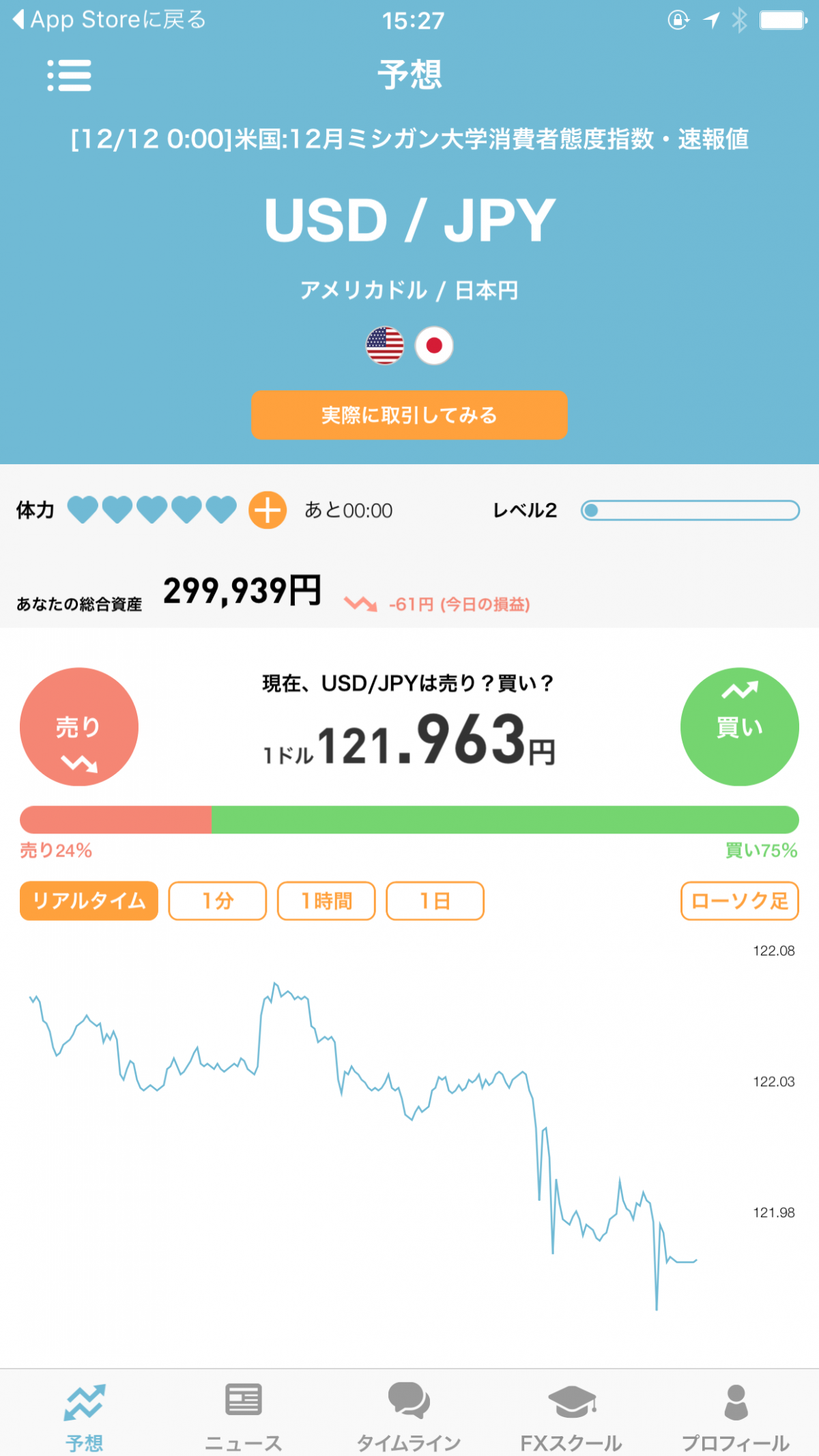Image resolution: width=819 pixels, height=1456 pixels.
Task: Predict 買い (buy) for USD/JPY
Action: [740, 727]
